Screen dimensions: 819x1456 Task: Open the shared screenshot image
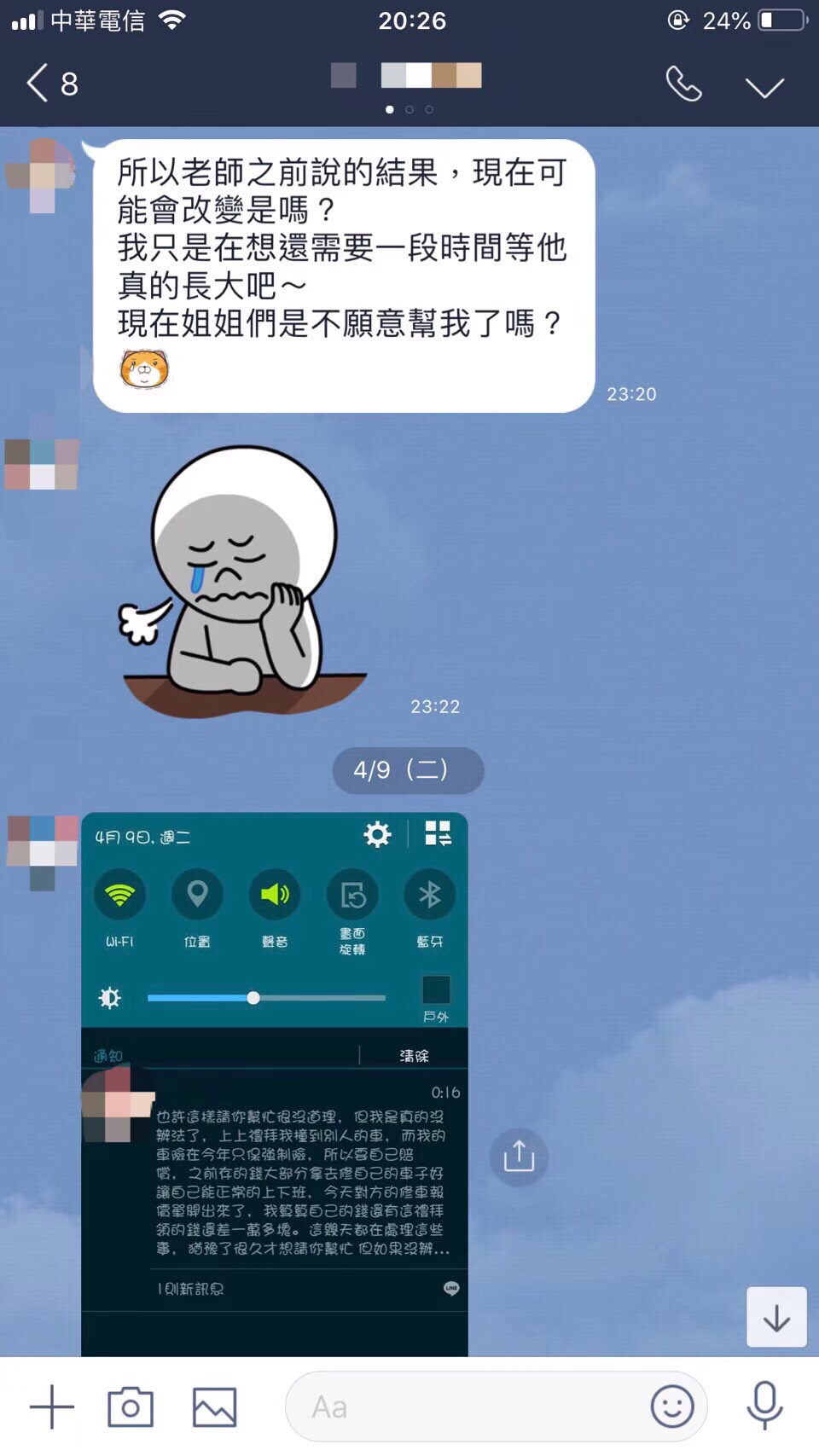274,1083
